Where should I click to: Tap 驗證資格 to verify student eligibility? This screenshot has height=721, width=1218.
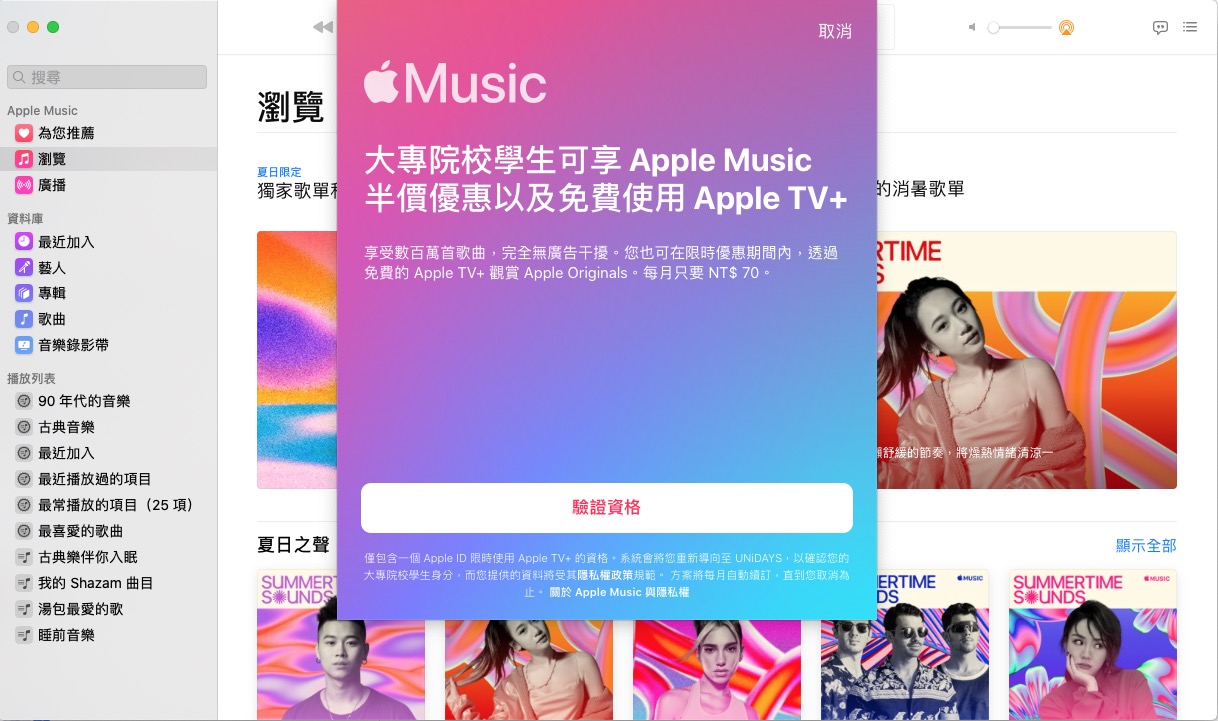pyautogui.click(x=606, y=508)
